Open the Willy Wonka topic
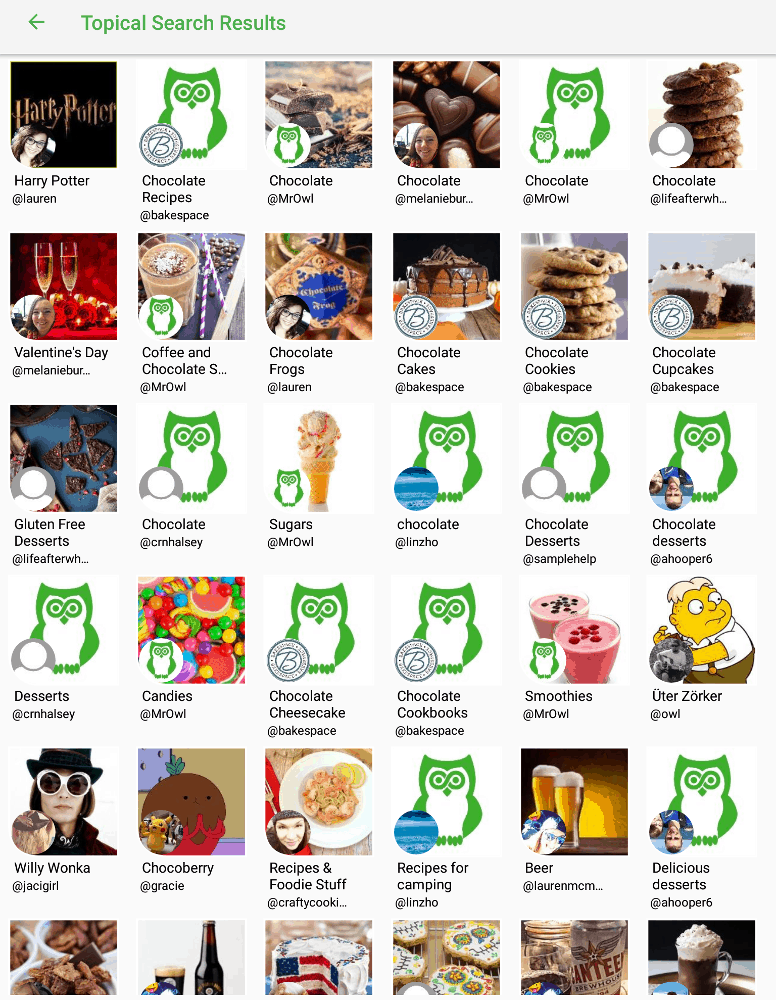This screenshot has height=1000, width=776. [x=63, y=803]
